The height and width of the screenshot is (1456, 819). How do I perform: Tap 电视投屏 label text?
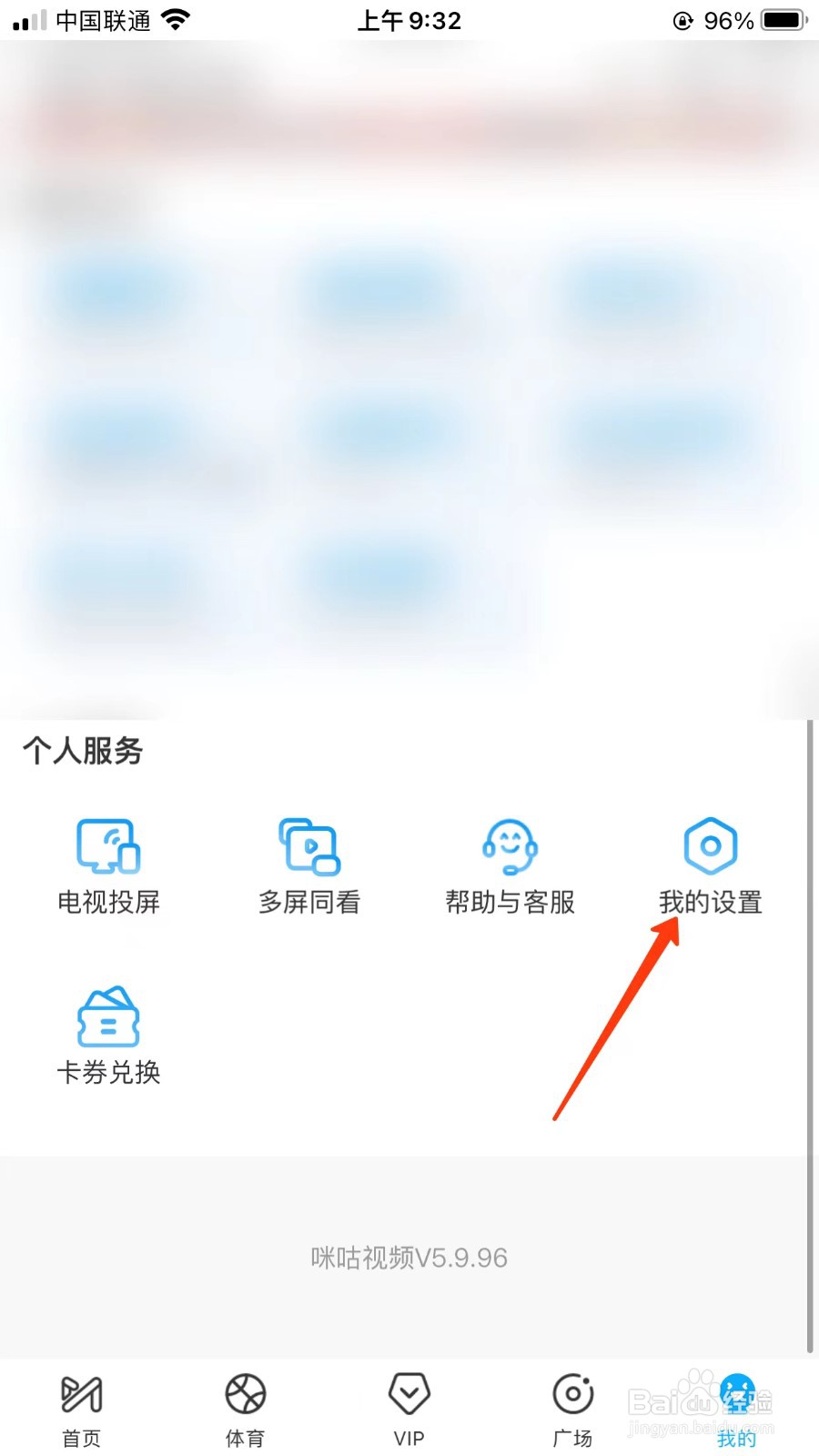pyautogui.click(x=108, y=903)
